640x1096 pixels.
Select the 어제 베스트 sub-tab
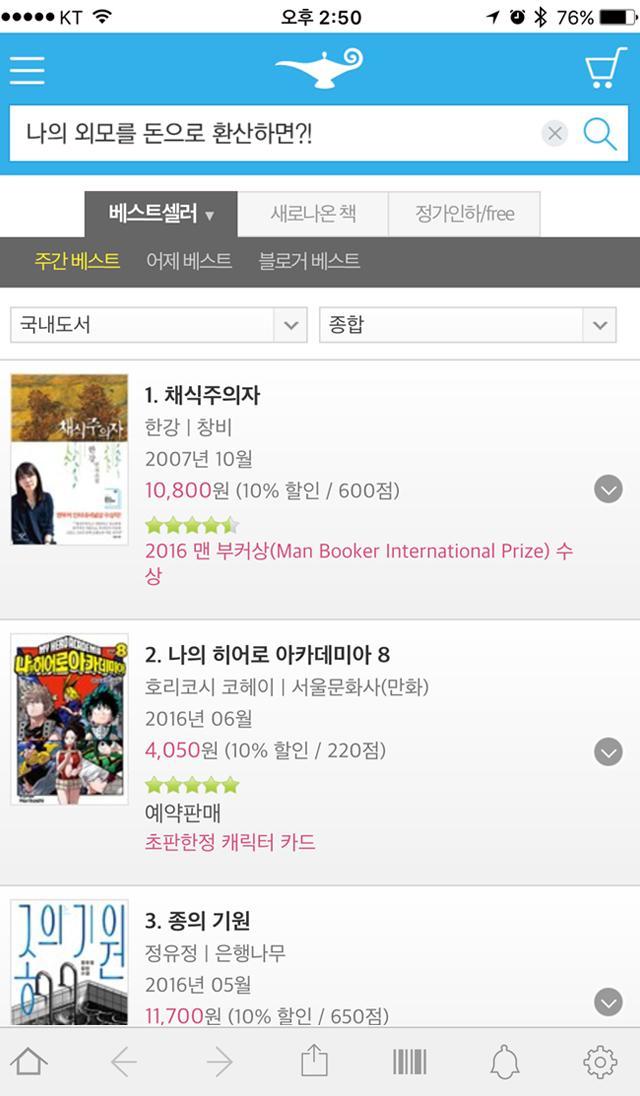189,261
